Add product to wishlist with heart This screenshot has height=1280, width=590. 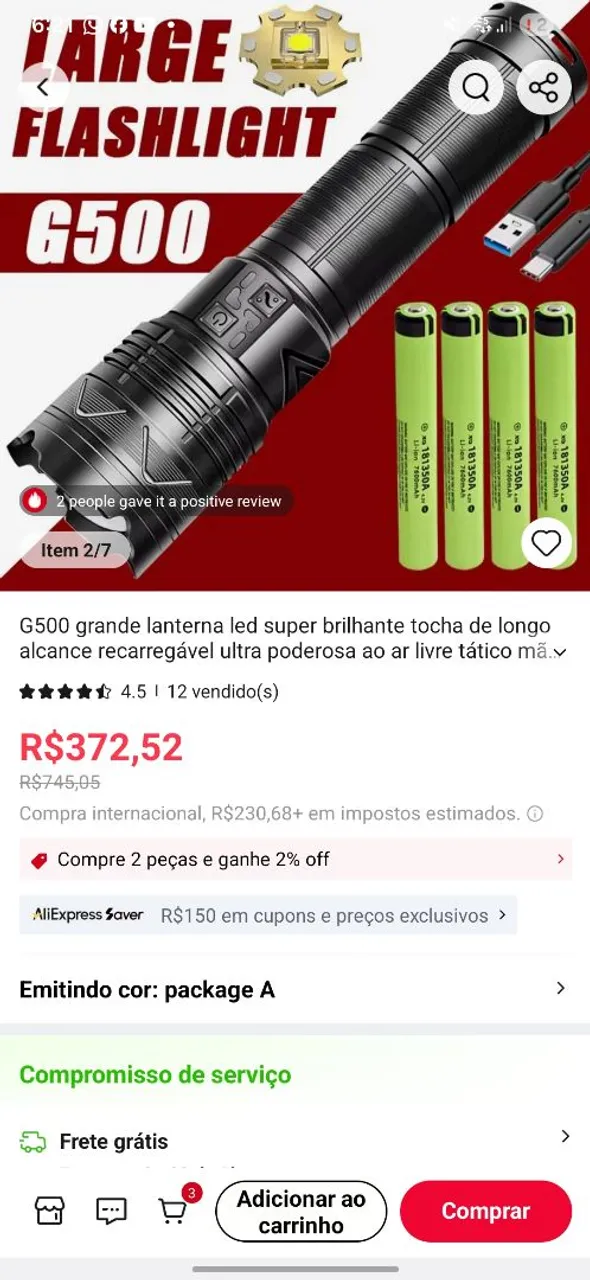[546, 543]
